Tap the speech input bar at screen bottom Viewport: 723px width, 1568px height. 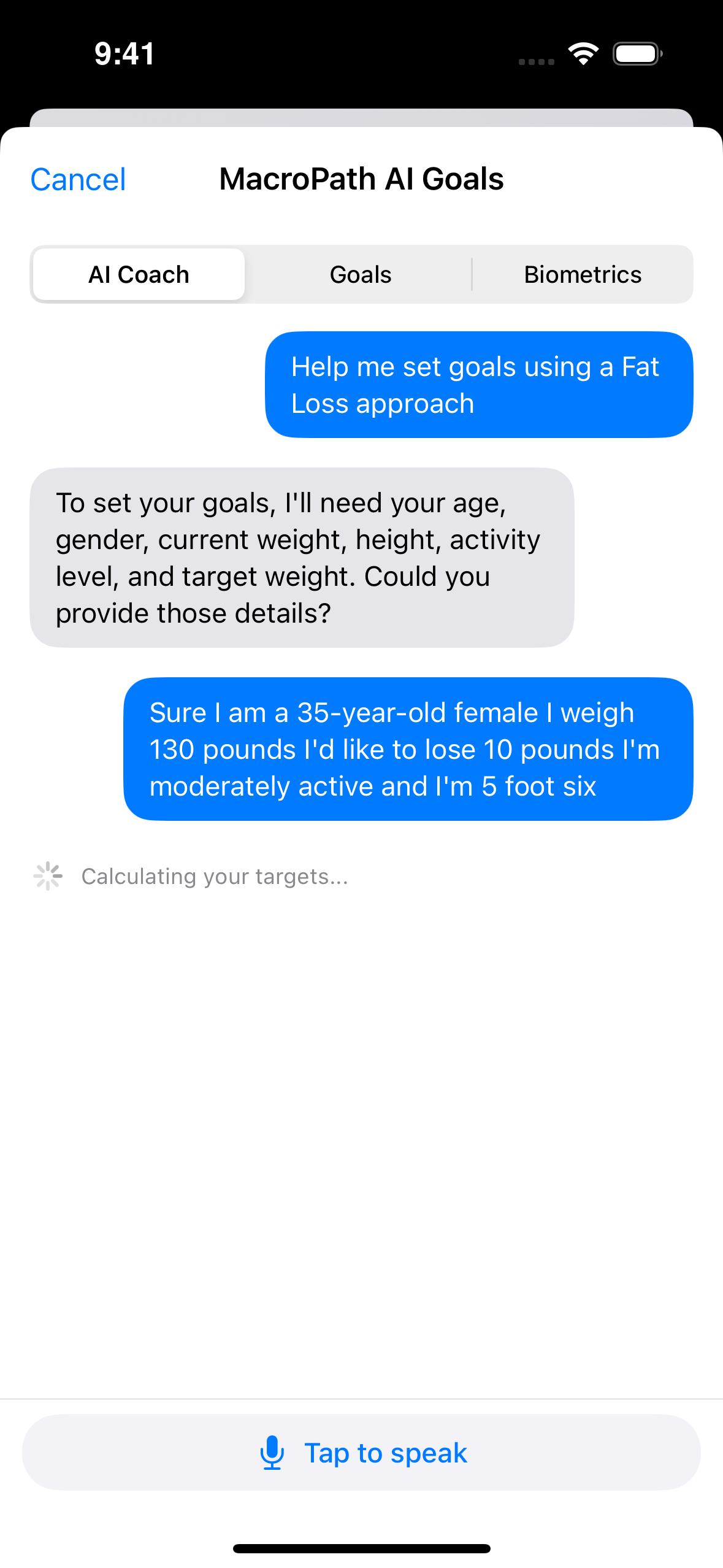click(361, 1452)
